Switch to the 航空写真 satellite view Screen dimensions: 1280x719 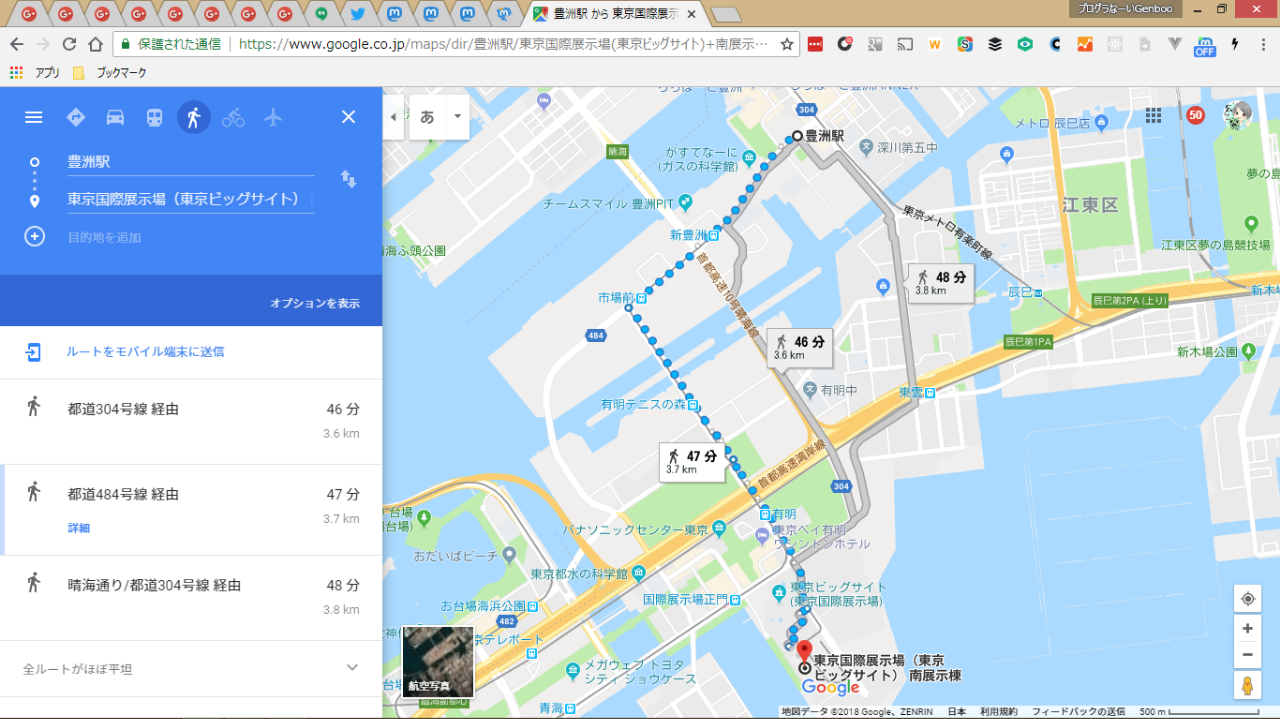(x=437, y=661)
